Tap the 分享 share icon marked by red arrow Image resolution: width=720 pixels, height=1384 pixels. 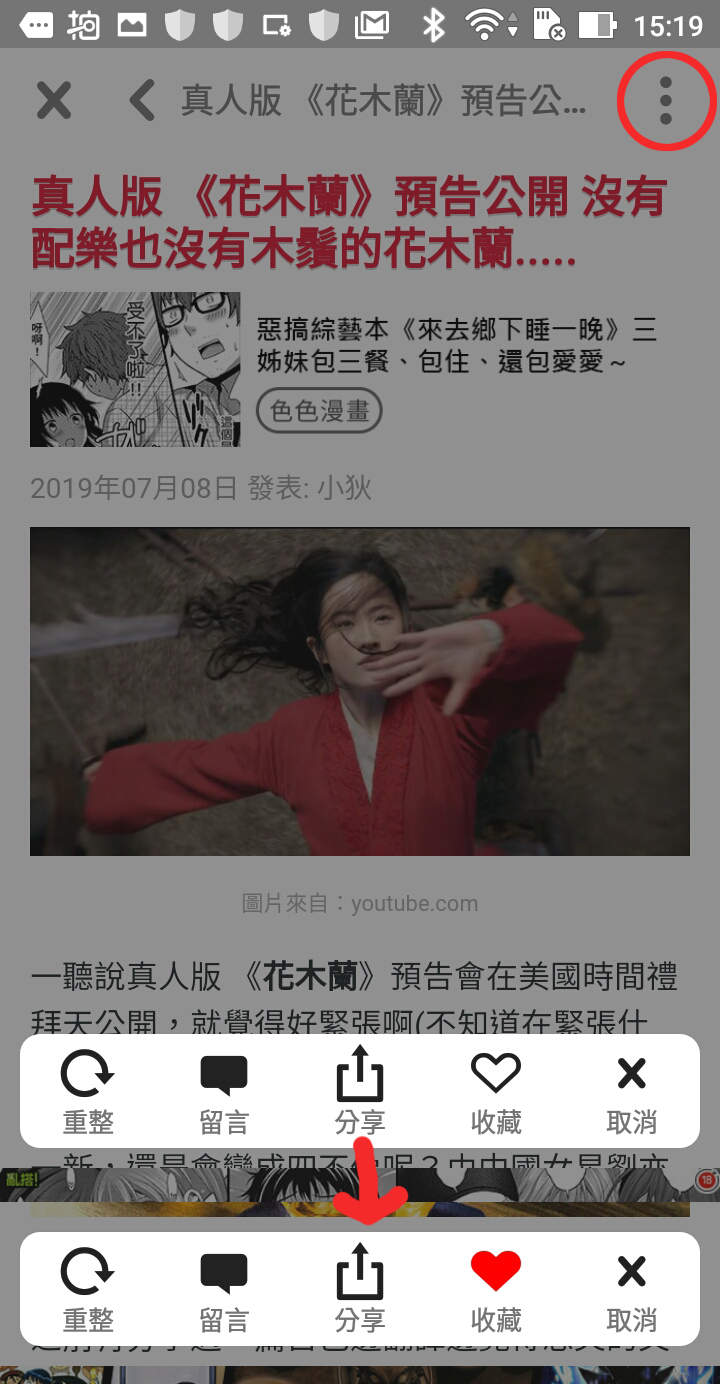pos(359,1272)
